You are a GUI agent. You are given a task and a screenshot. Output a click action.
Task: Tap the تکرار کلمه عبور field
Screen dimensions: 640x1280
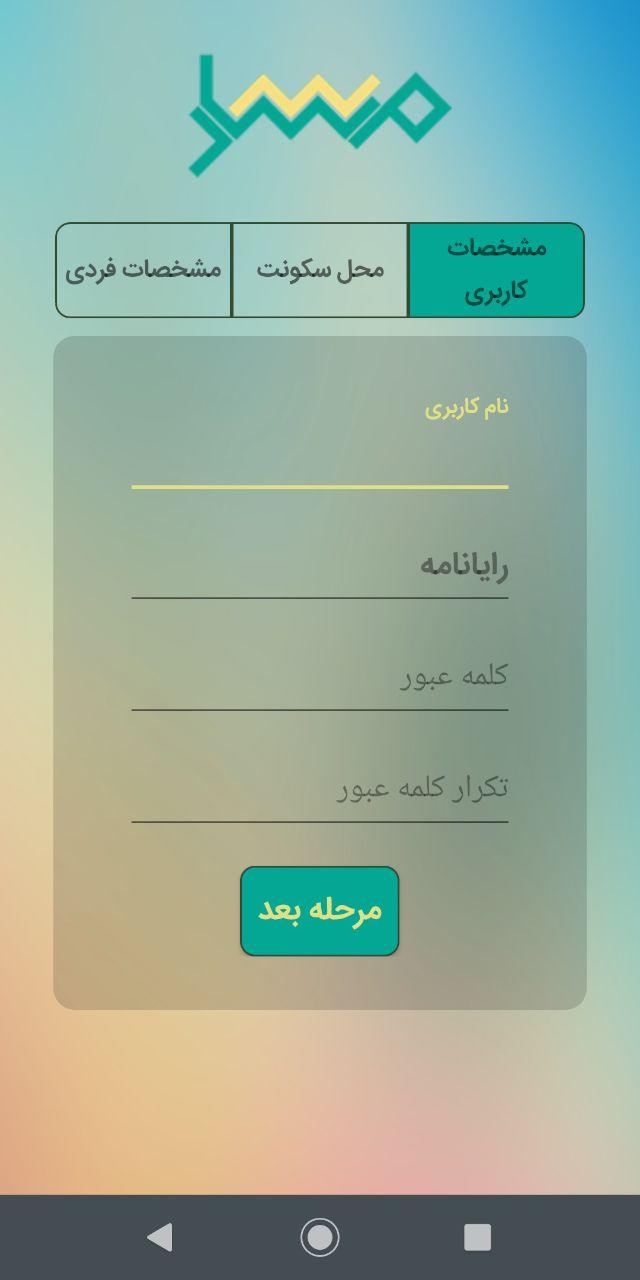click(320, 789)
